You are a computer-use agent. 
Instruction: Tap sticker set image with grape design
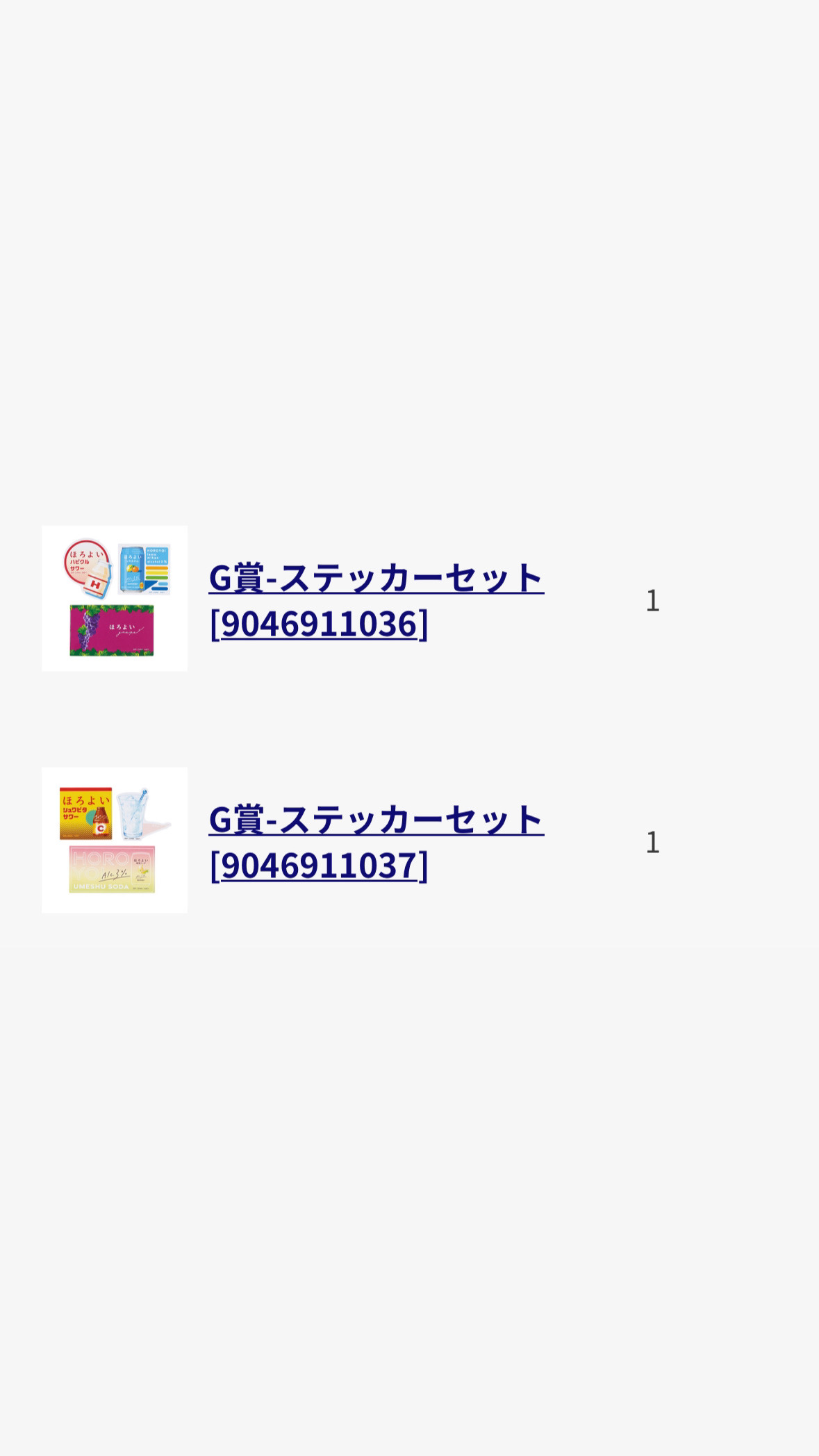(x=115, y=598)
